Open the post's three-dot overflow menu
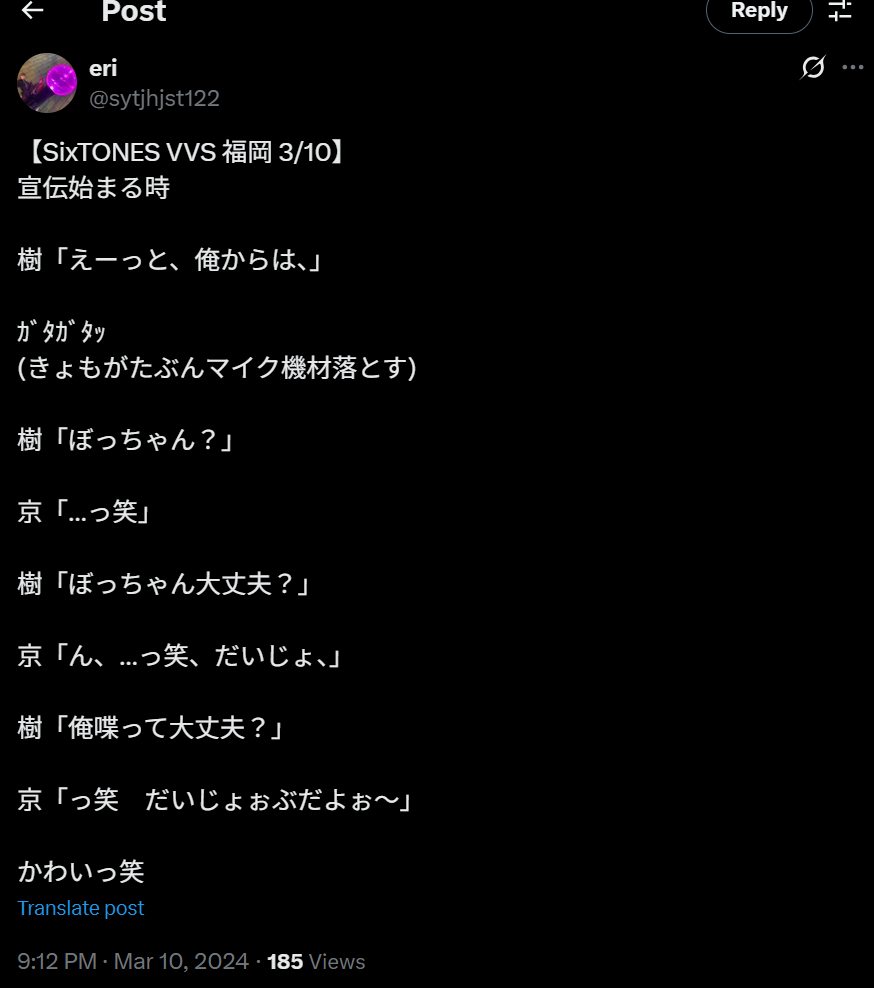 [x=852, y=68]
